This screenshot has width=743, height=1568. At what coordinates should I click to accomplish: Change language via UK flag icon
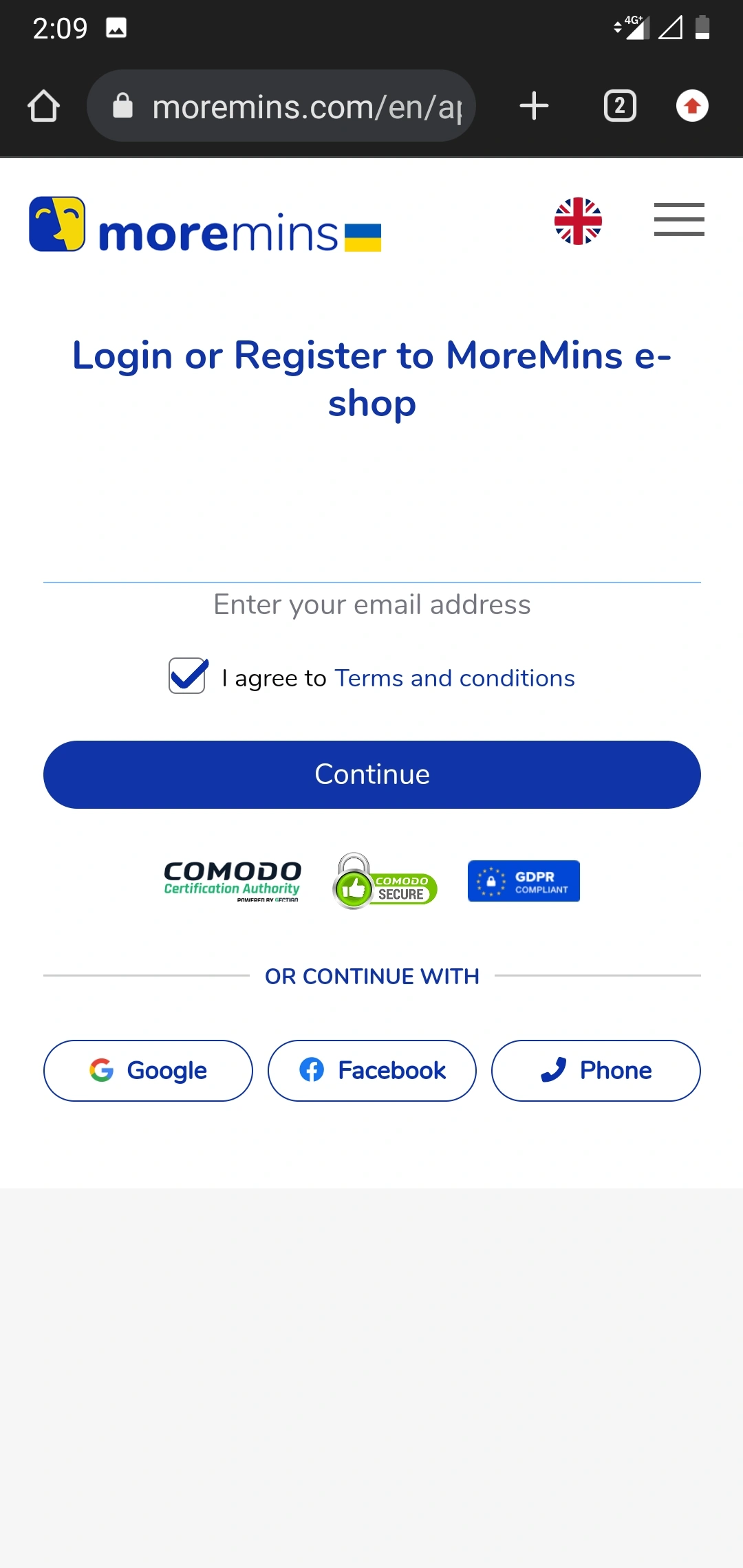click(578, 221)
